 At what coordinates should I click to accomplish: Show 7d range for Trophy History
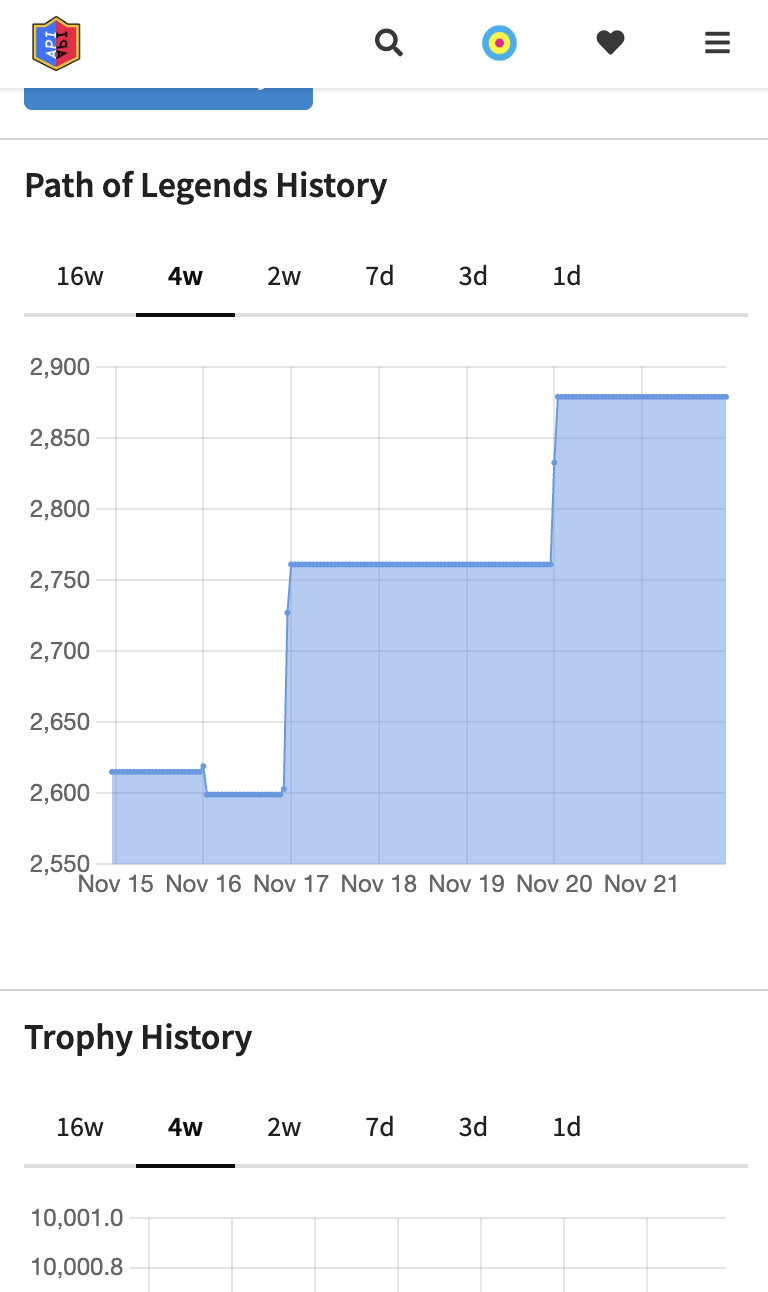click(x=380, y=1127)
